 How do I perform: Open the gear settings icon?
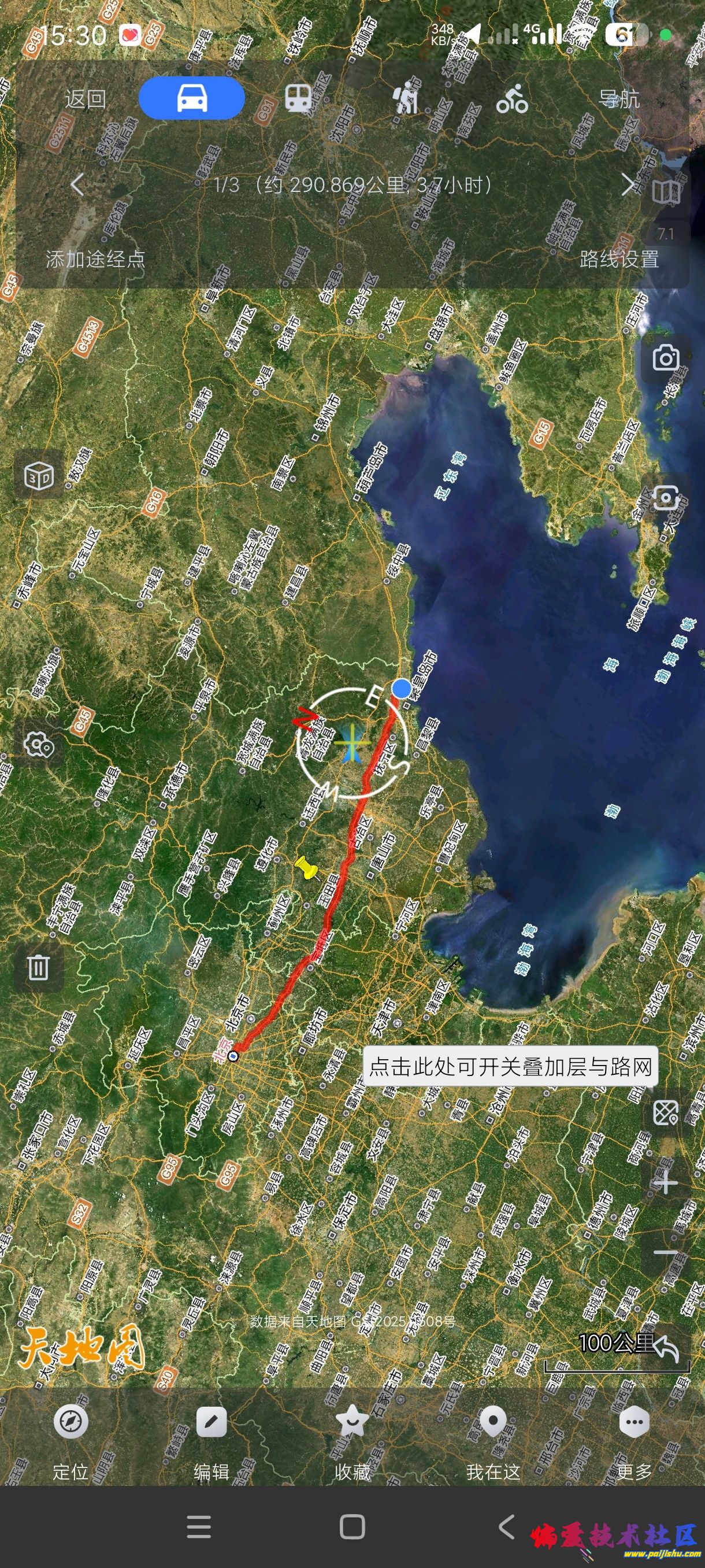point(39,745)
